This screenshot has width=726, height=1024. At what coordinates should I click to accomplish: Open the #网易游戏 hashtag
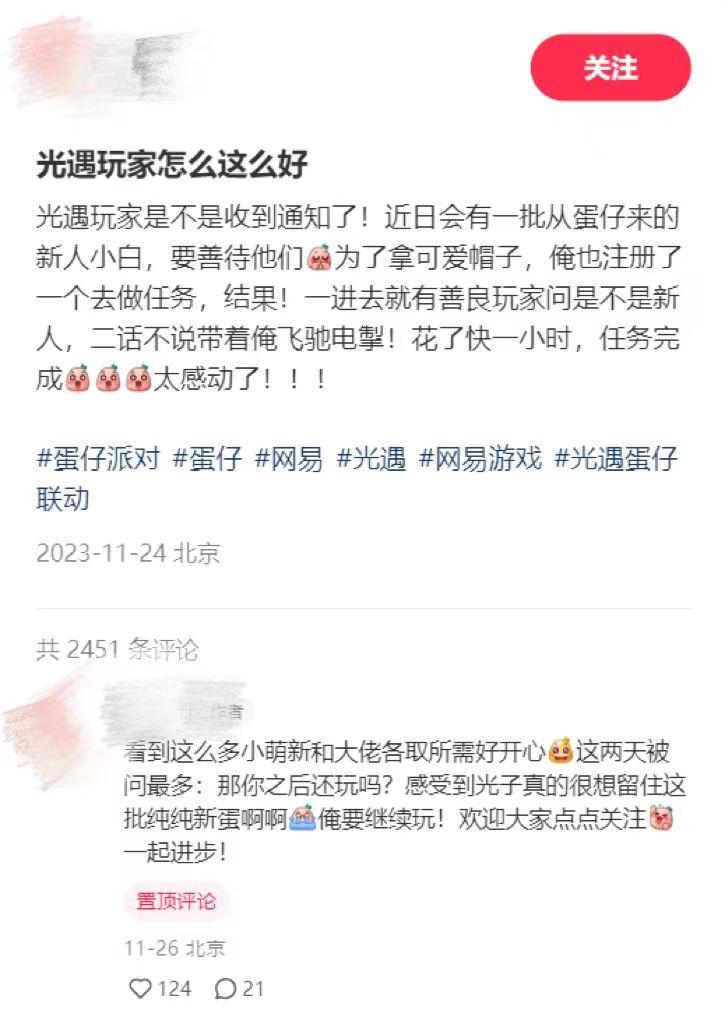[x=480, y=459]
